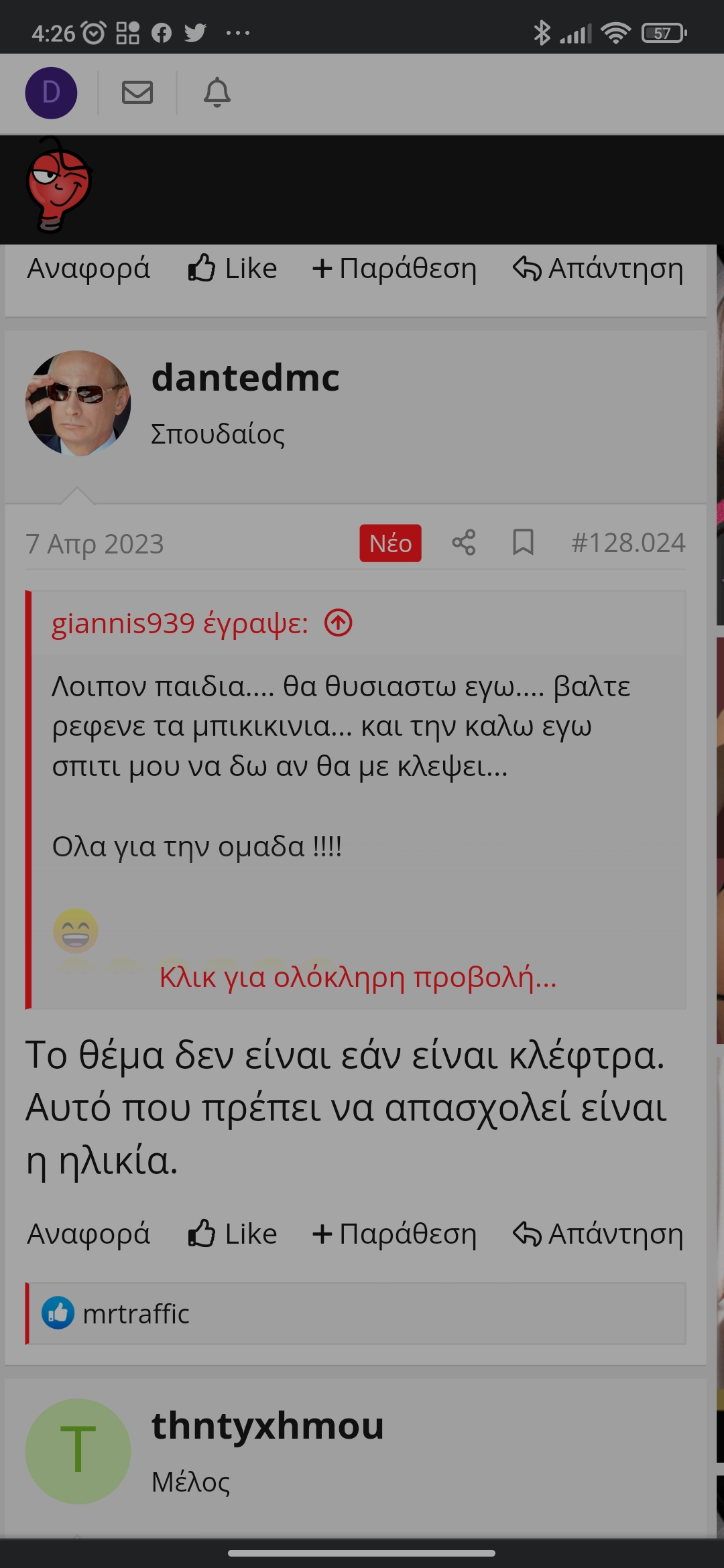724x1568 pixels.
Task: Report dantedmc's post with Αναφορά
Action: [88, 1234]
